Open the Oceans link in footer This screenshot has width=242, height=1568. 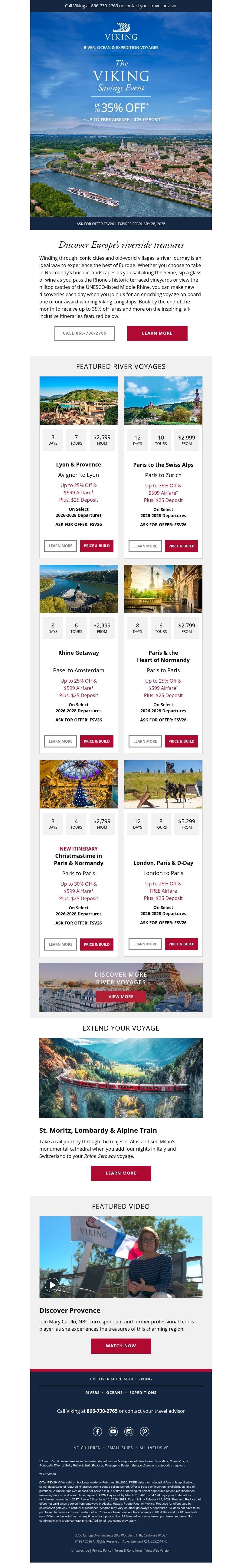[114, 1392]
